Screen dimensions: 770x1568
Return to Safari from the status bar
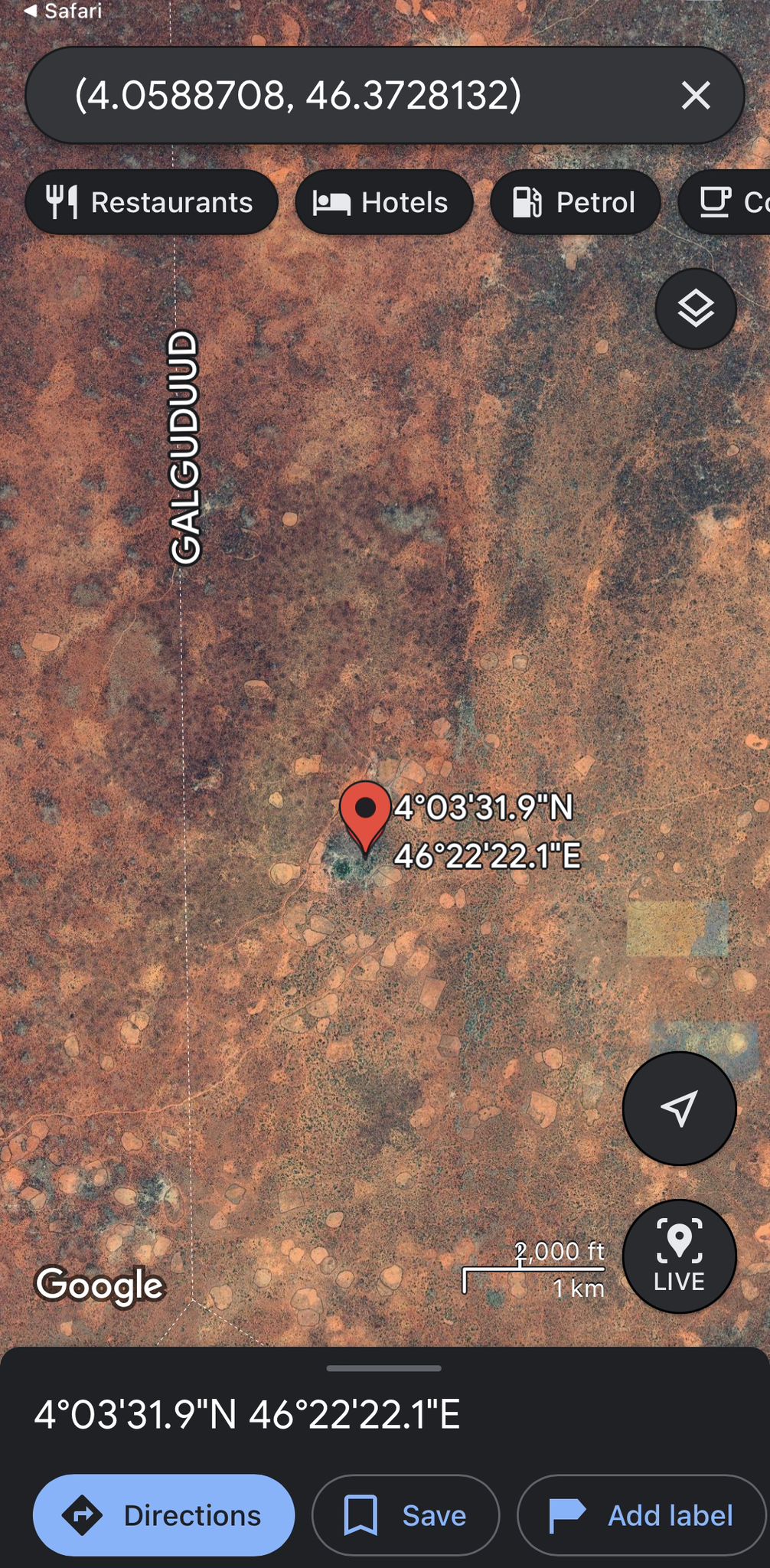[x=63, y=11]
